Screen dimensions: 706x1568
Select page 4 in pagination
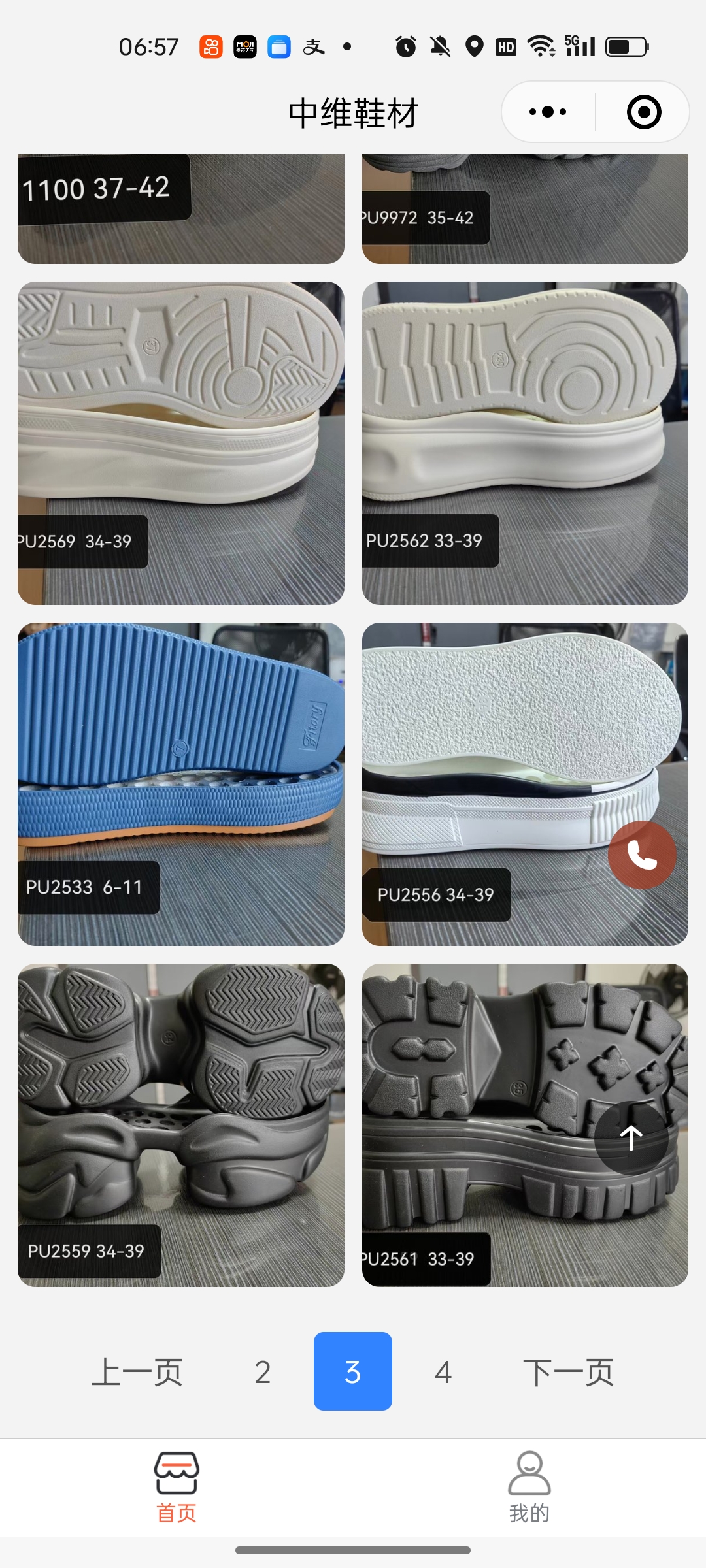point(443,1371)
